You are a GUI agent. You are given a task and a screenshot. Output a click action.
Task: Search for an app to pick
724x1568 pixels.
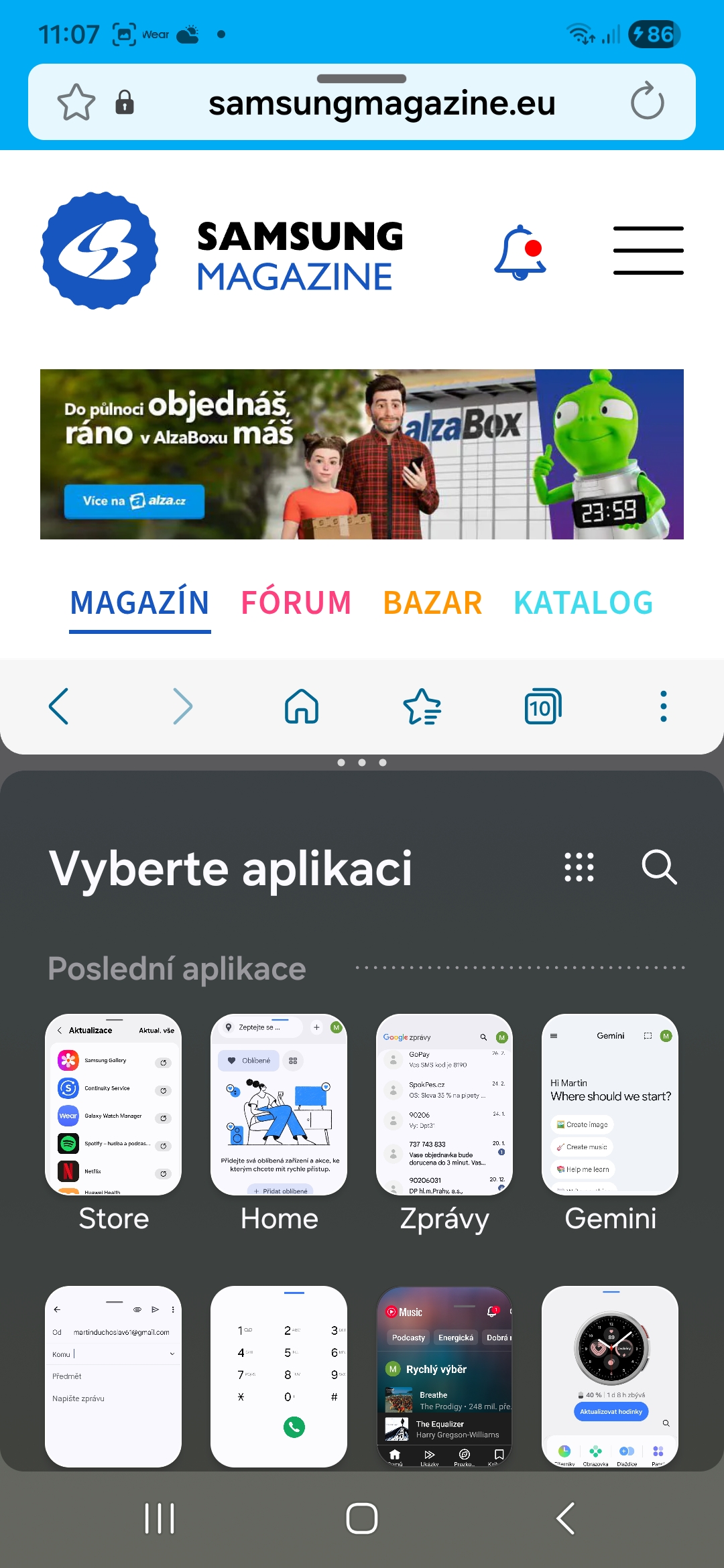click(x=659, y=867)
